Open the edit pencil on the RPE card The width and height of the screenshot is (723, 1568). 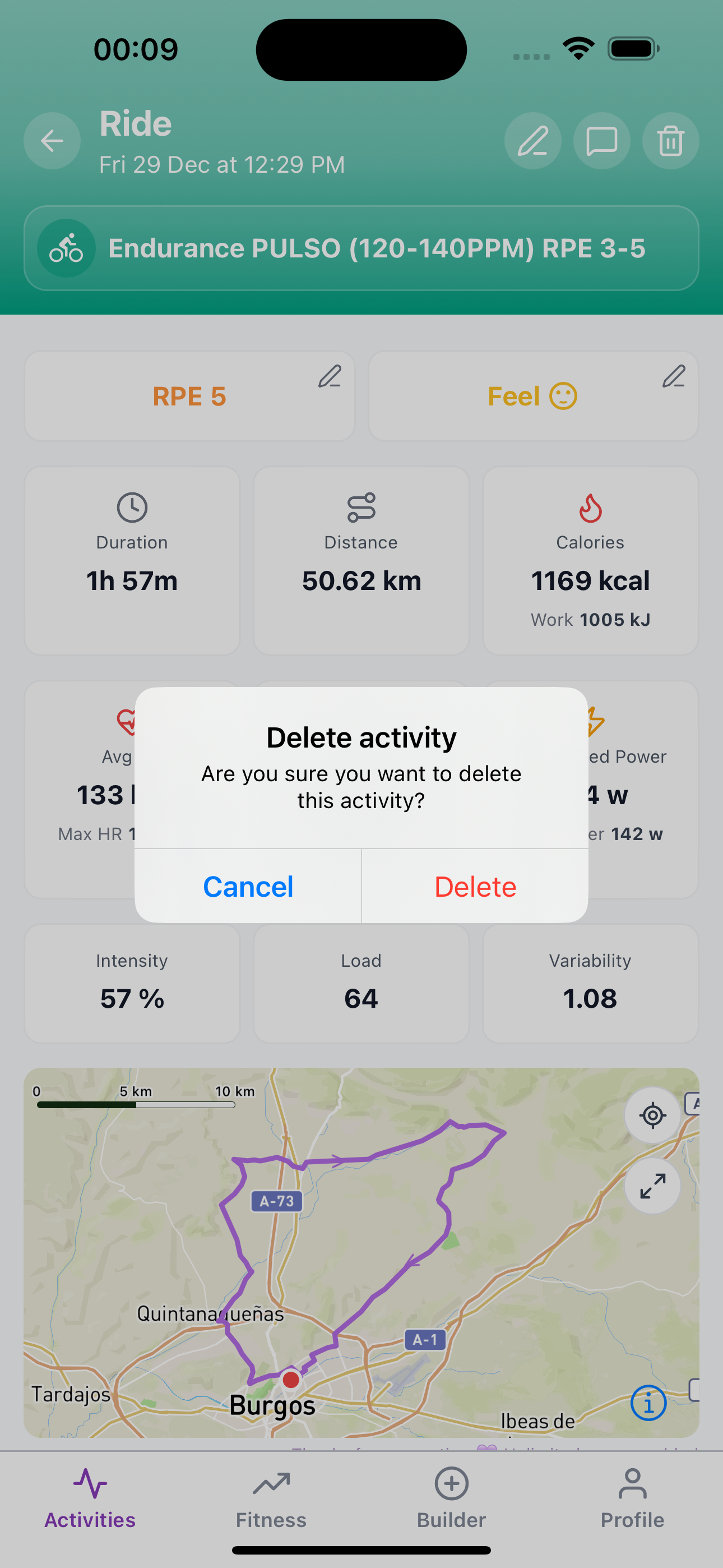pos(329,378)
